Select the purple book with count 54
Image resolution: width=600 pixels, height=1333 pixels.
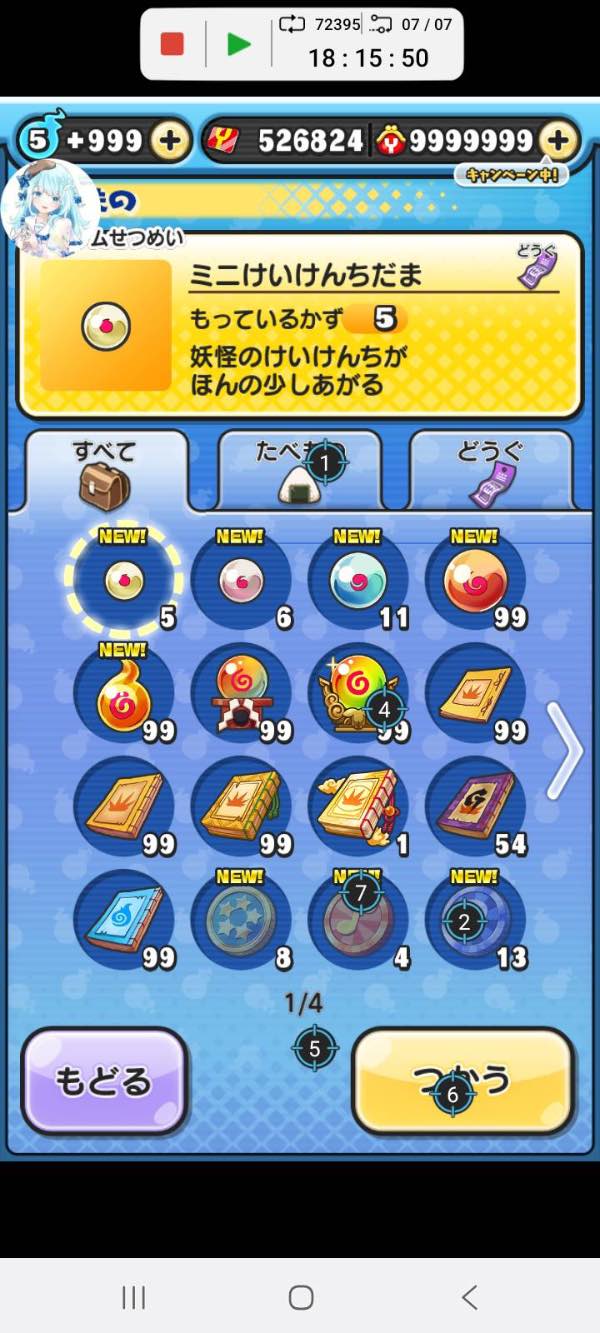tap(476, 807)
